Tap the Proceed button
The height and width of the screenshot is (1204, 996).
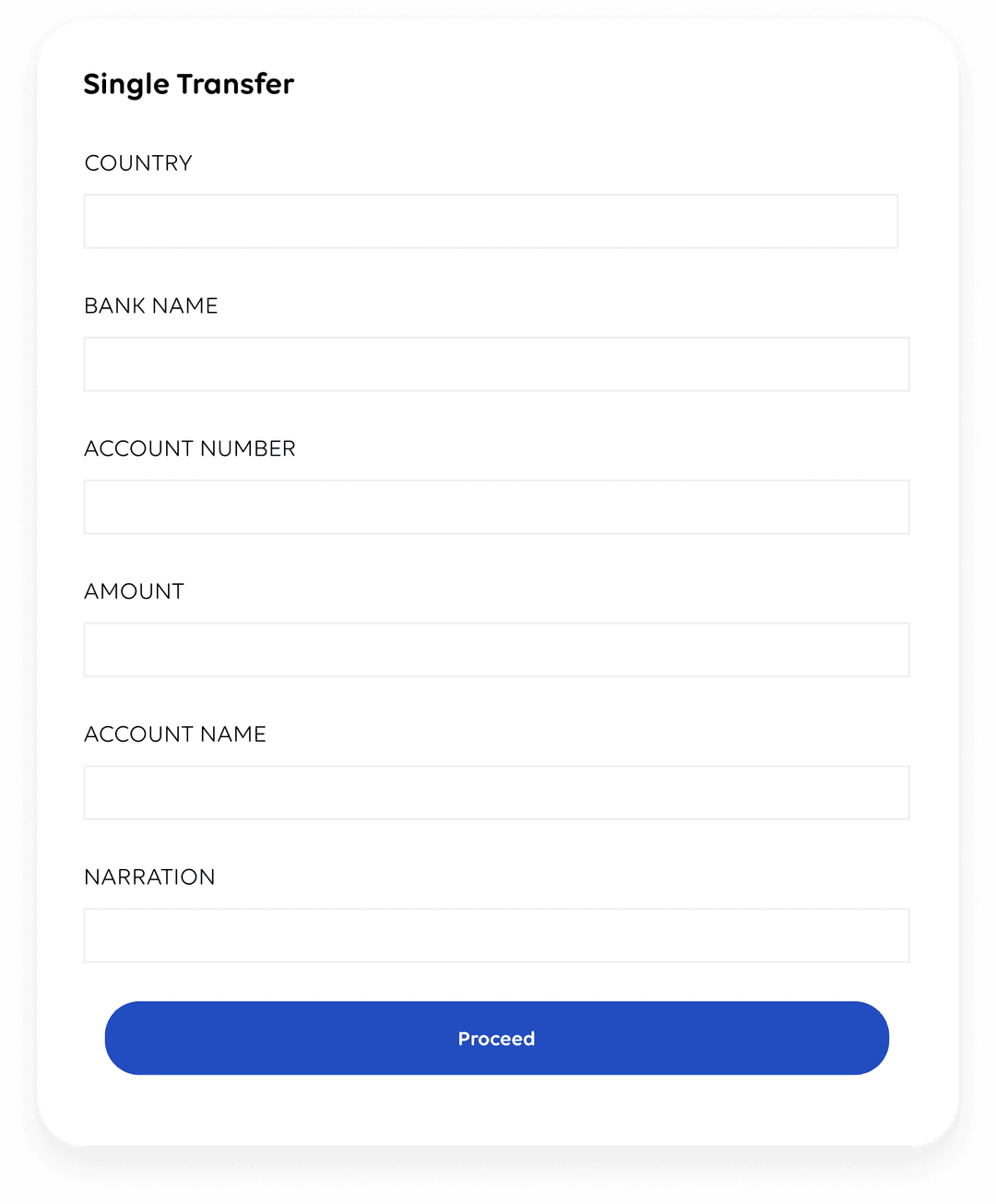[496, 1038]
